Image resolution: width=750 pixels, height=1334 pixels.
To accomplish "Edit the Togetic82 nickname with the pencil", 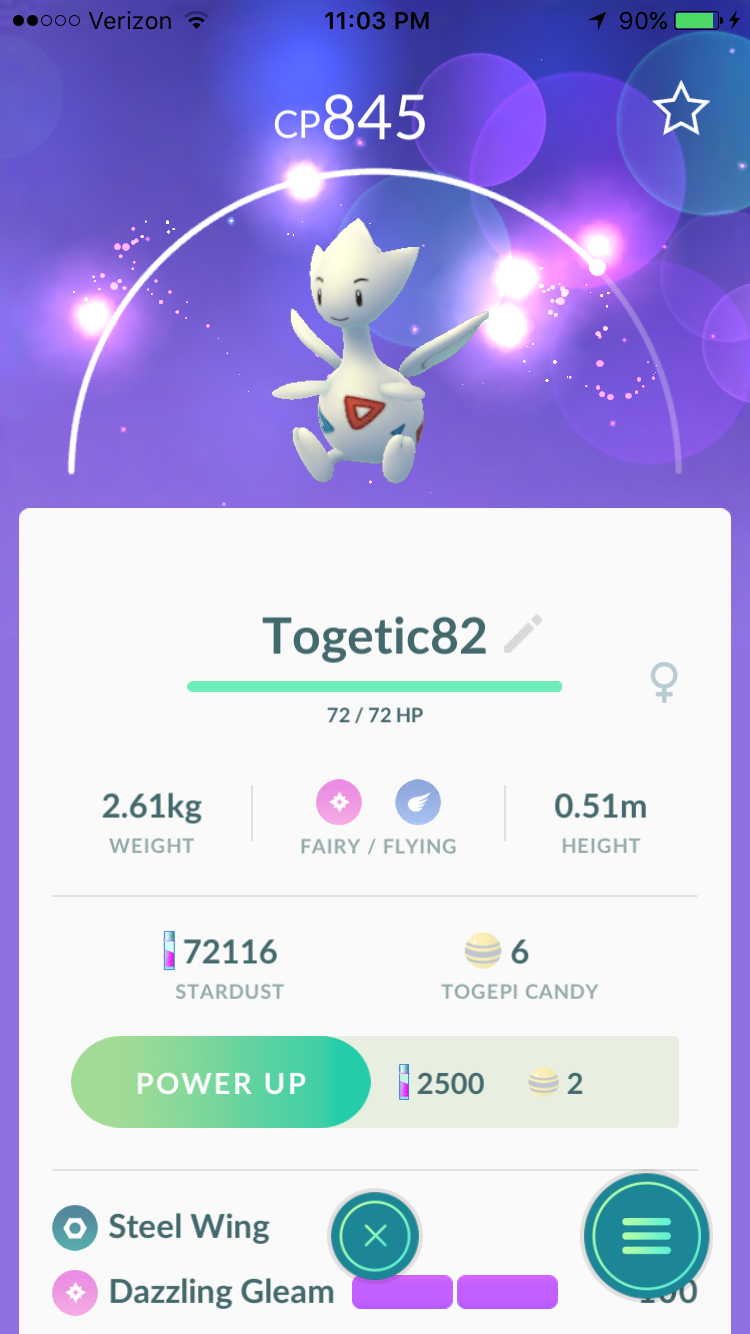I will (523, 634).
